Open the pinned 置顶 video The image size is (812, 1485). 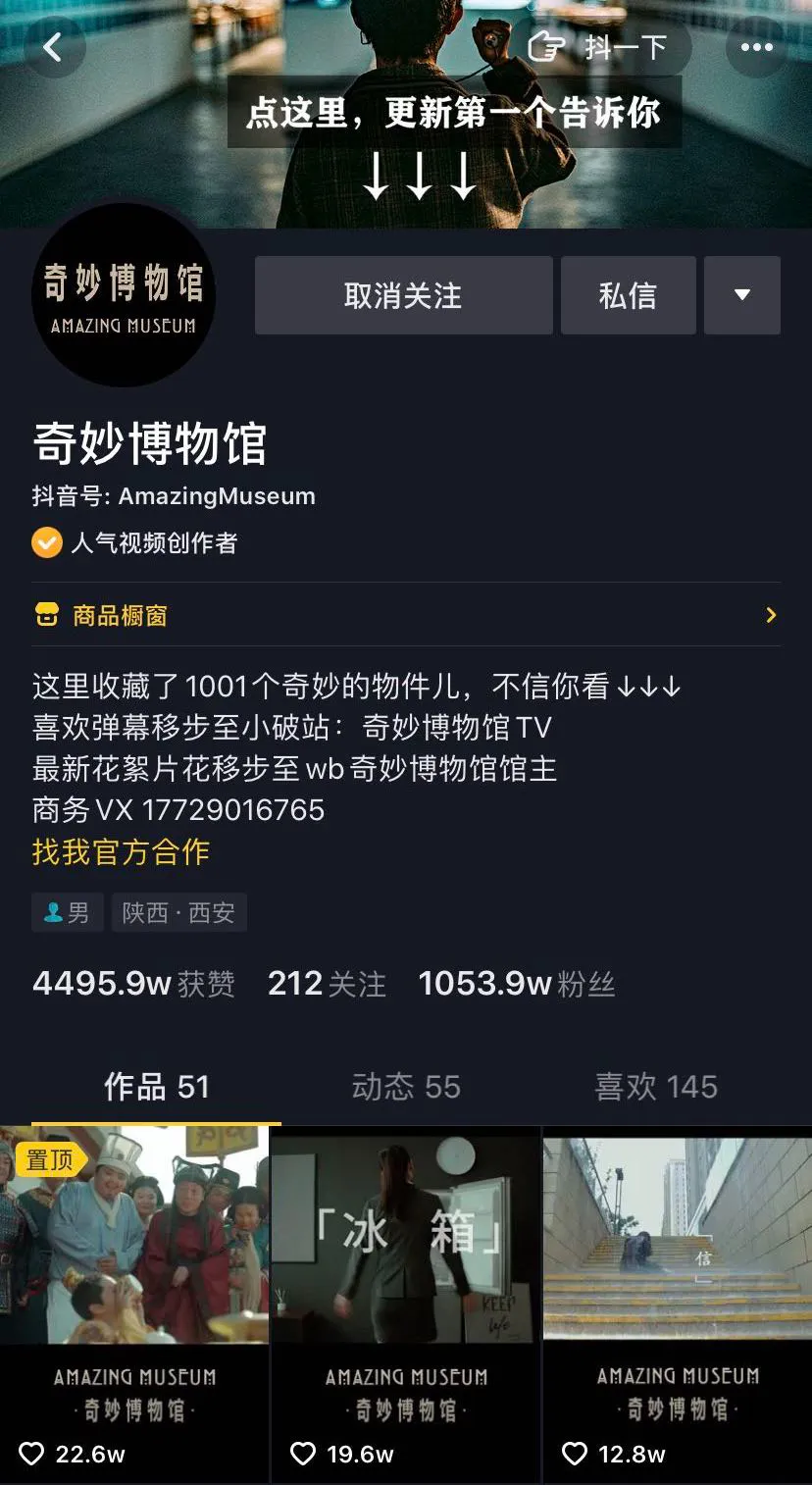tap(134, 1295)
